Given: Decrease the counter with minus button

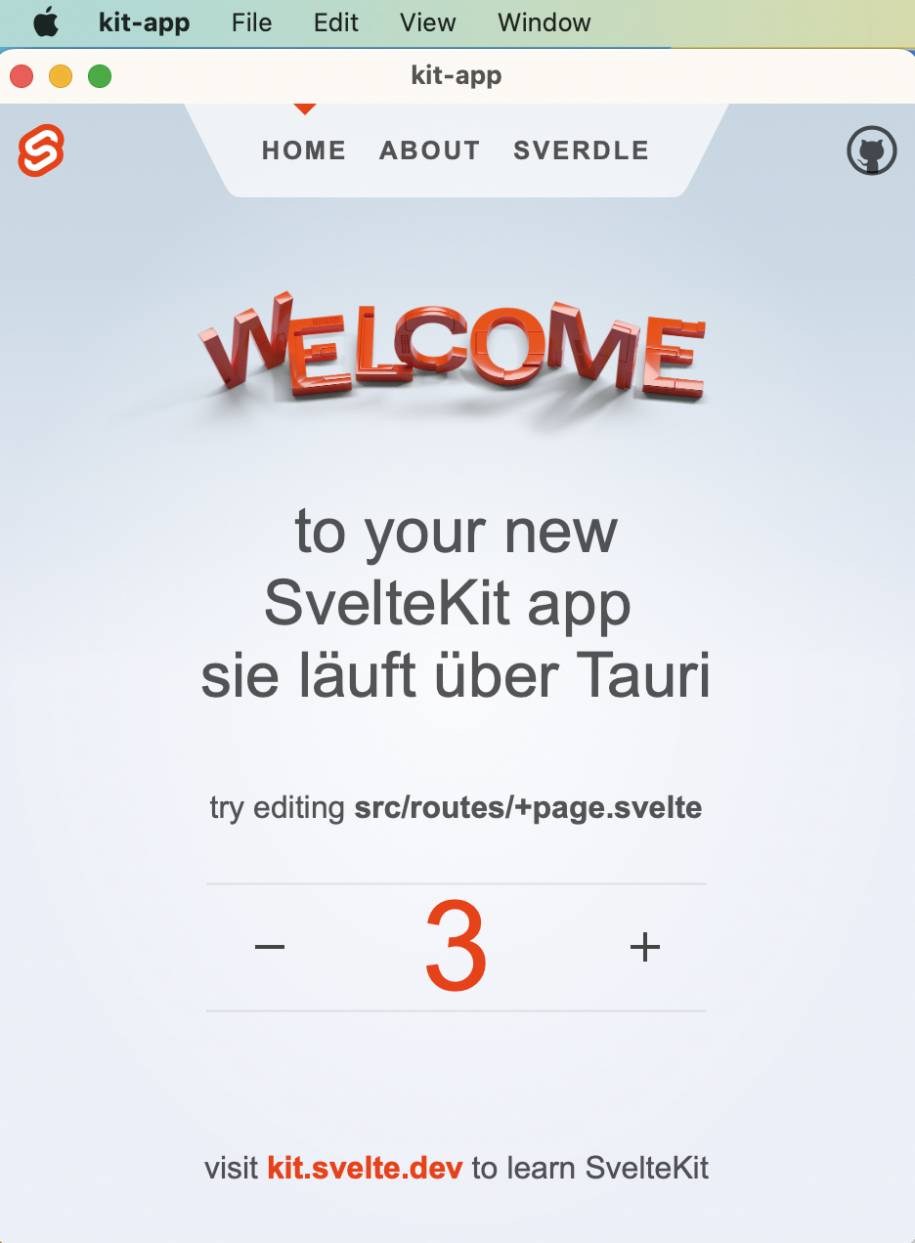Looking at the screenshot, I should tap(270, 946).
